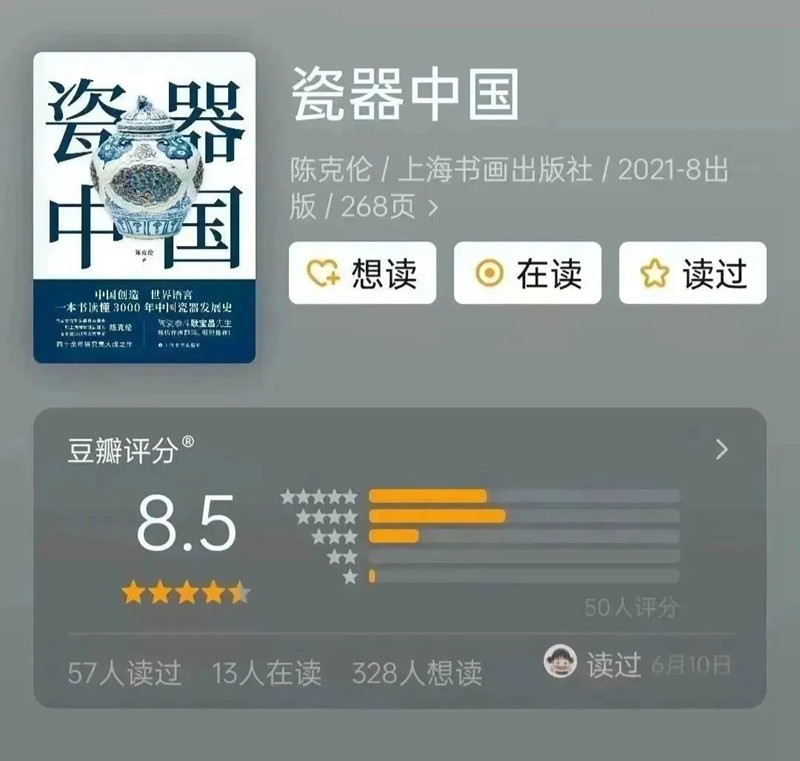This screenshot has height=761, width=800.
Task: Mark the book as 想读
Action: [x=362, y=273]
